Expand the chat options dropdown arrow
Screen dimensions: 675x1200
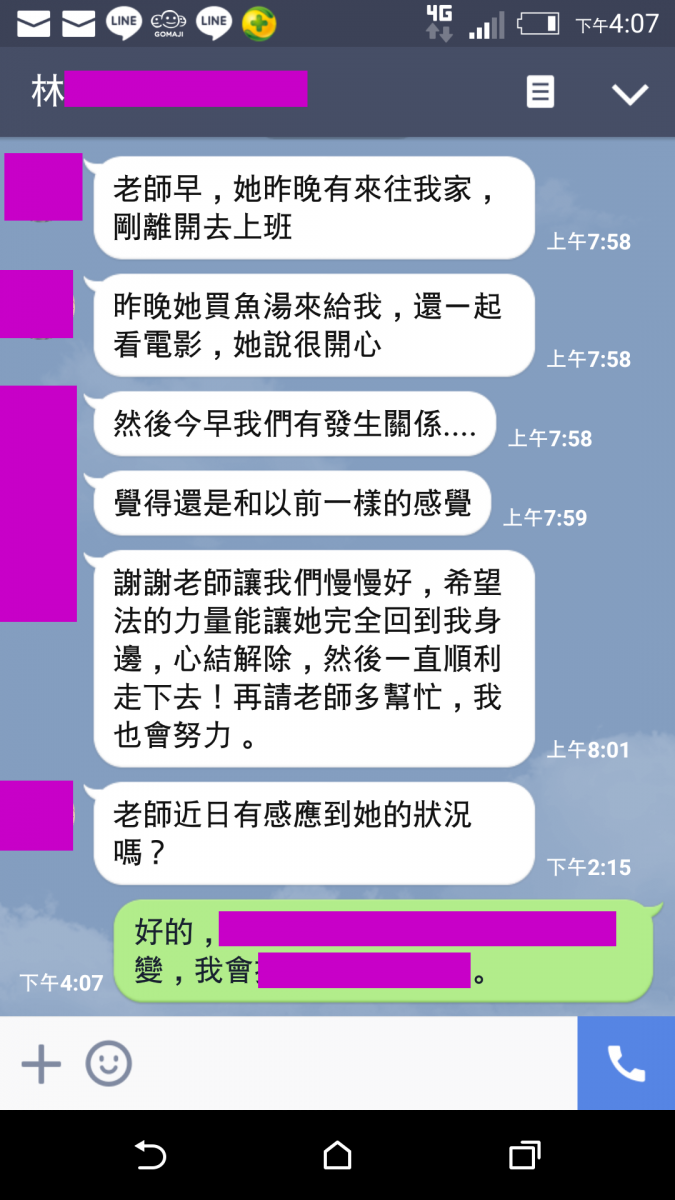(x=630, y=94)
